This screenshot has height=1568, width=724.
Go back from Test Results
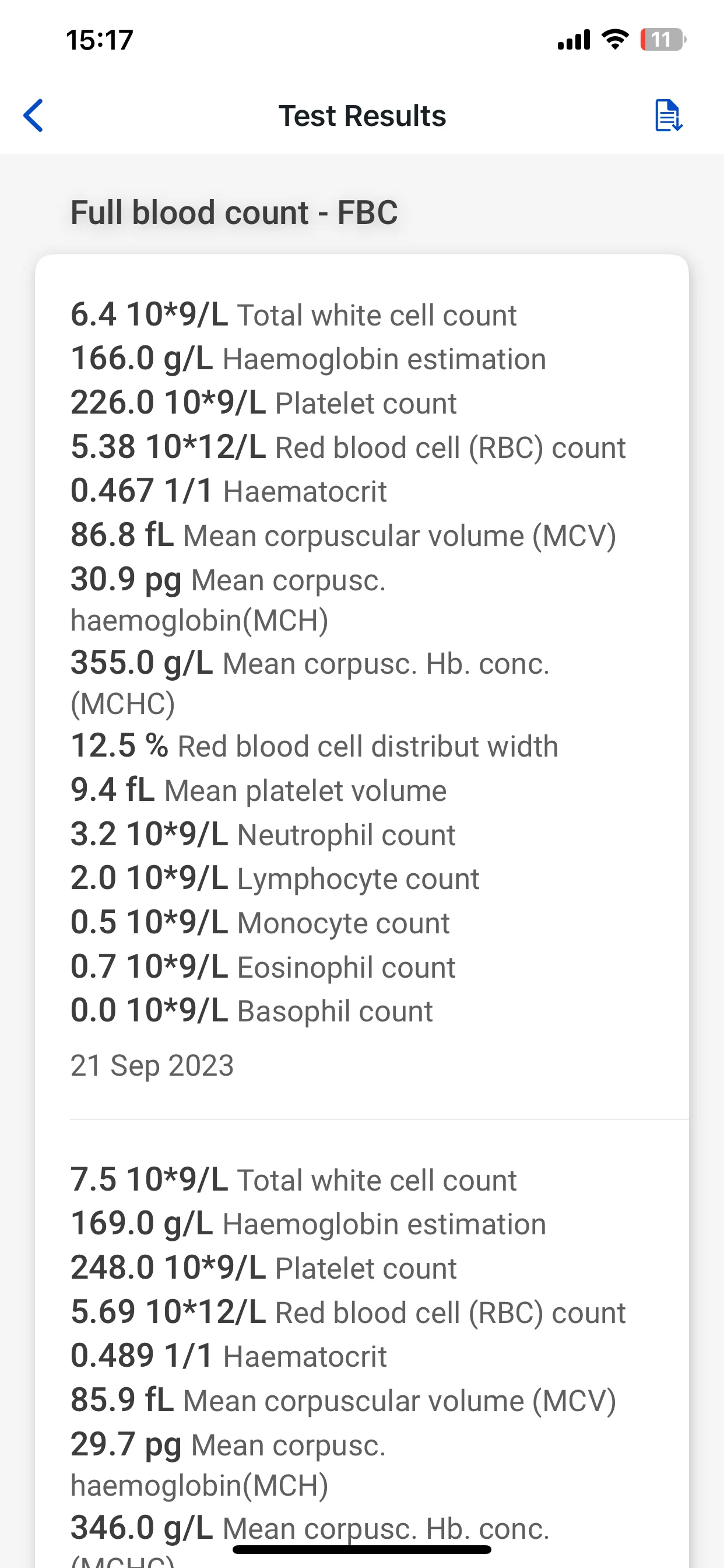33,116
